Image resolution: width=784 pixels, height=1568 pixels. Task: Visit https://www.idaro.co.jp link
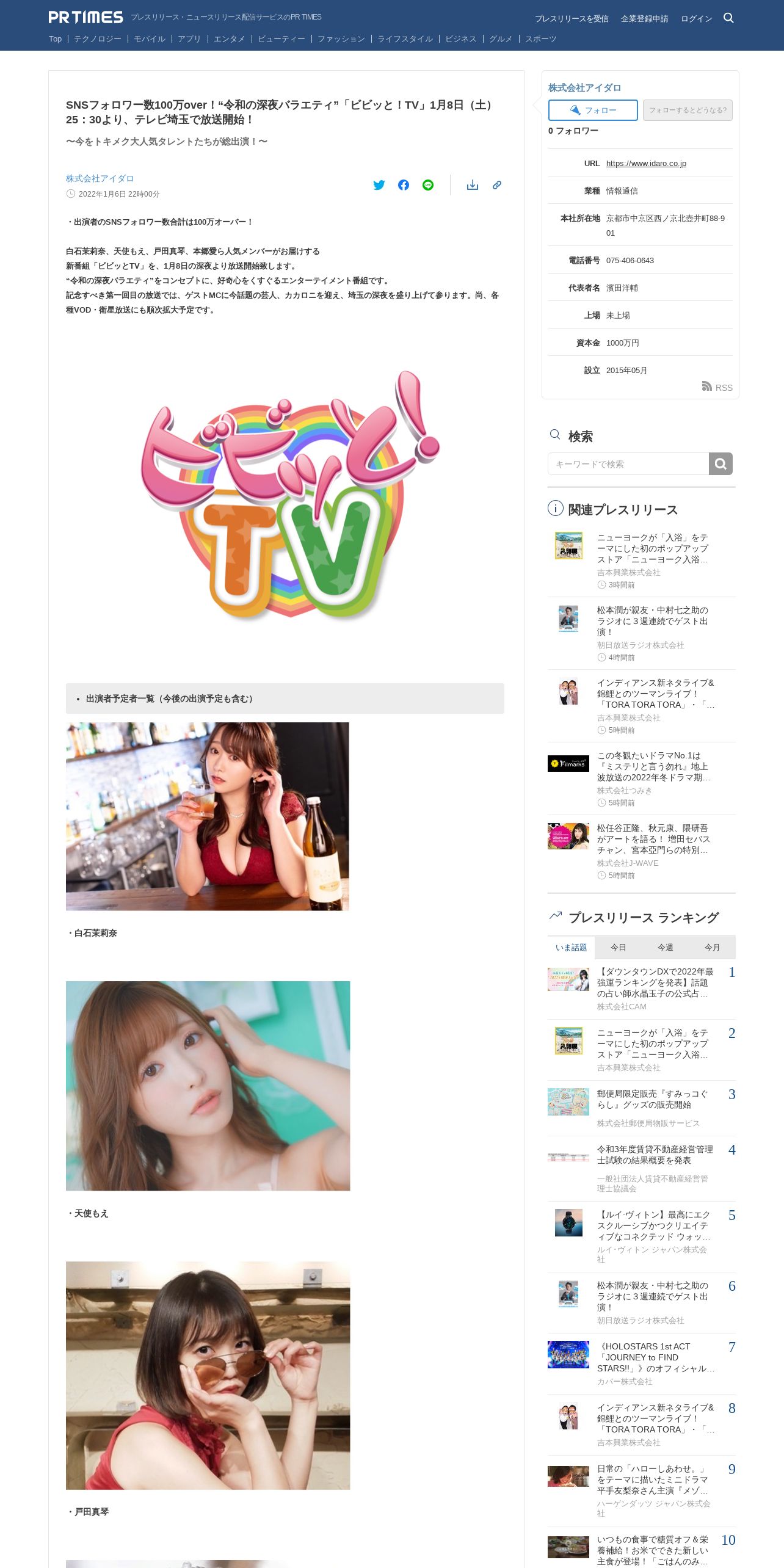click(x=646, y=164)
